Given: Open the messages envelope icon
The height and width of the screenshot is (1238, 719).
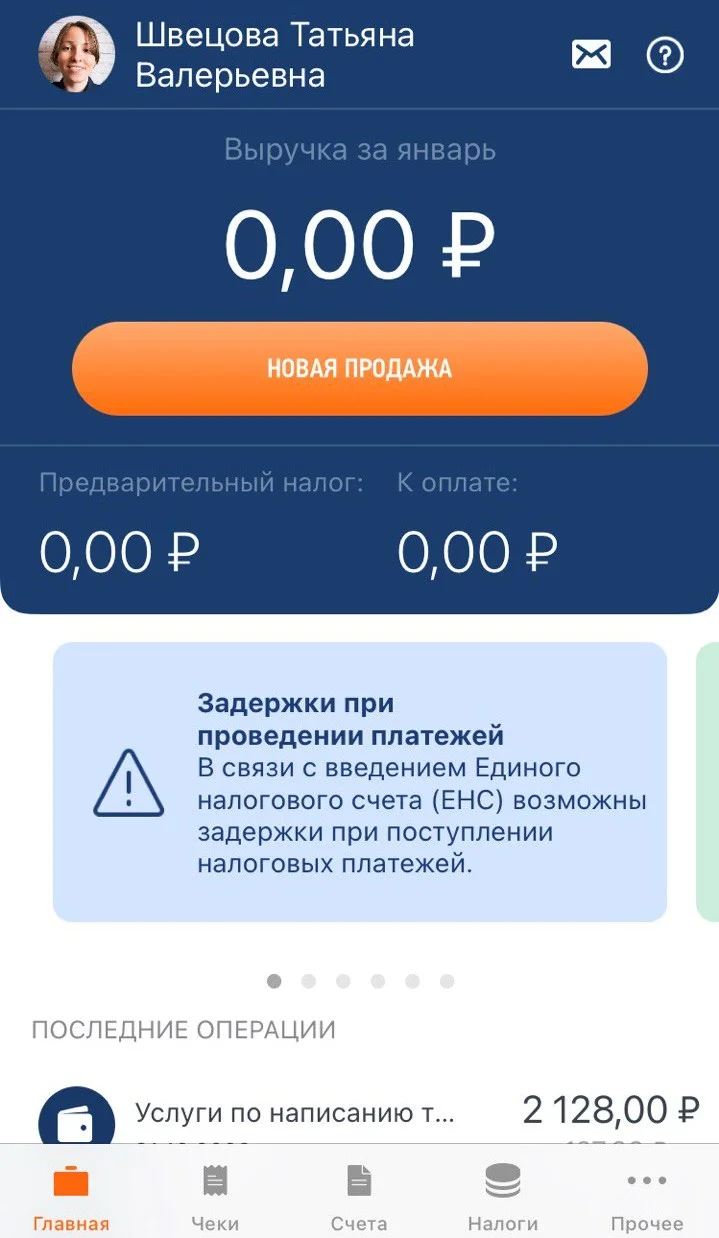Looking at the screenshot, I should 591,55.
